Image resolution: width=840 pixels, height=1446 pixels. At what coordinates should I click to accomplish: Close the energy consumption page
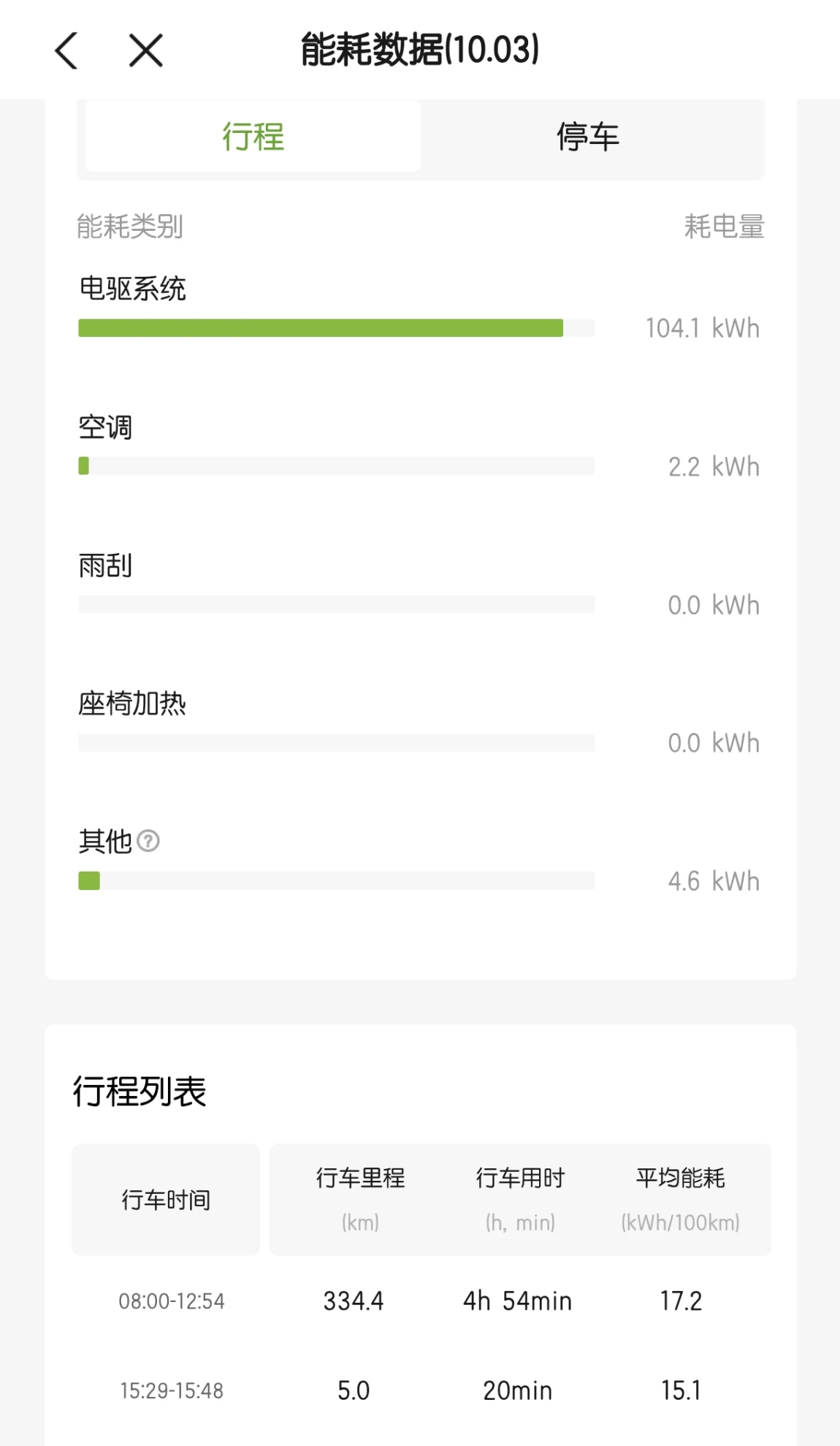tap(145, 50)
